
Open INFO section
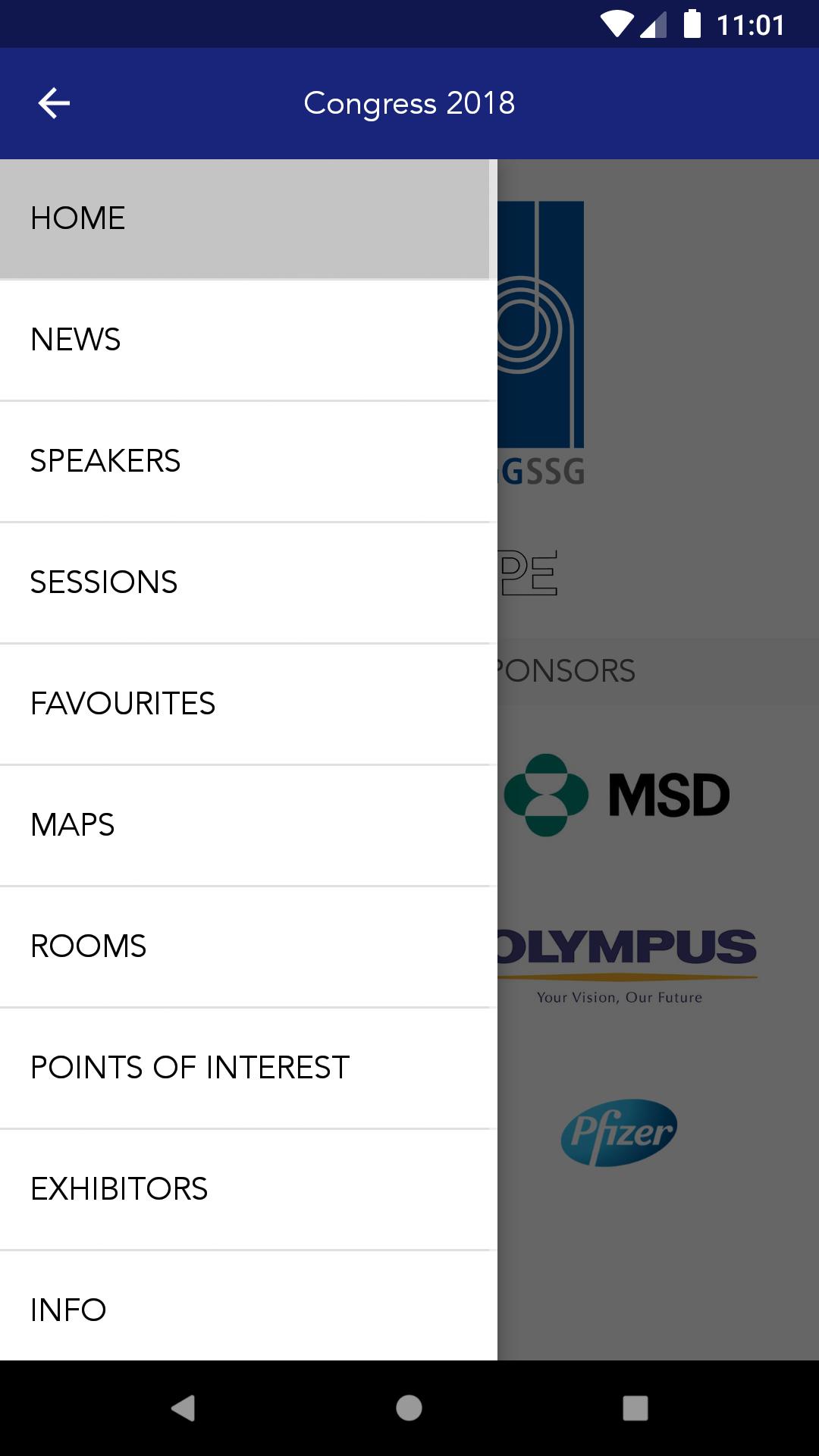249,1306
